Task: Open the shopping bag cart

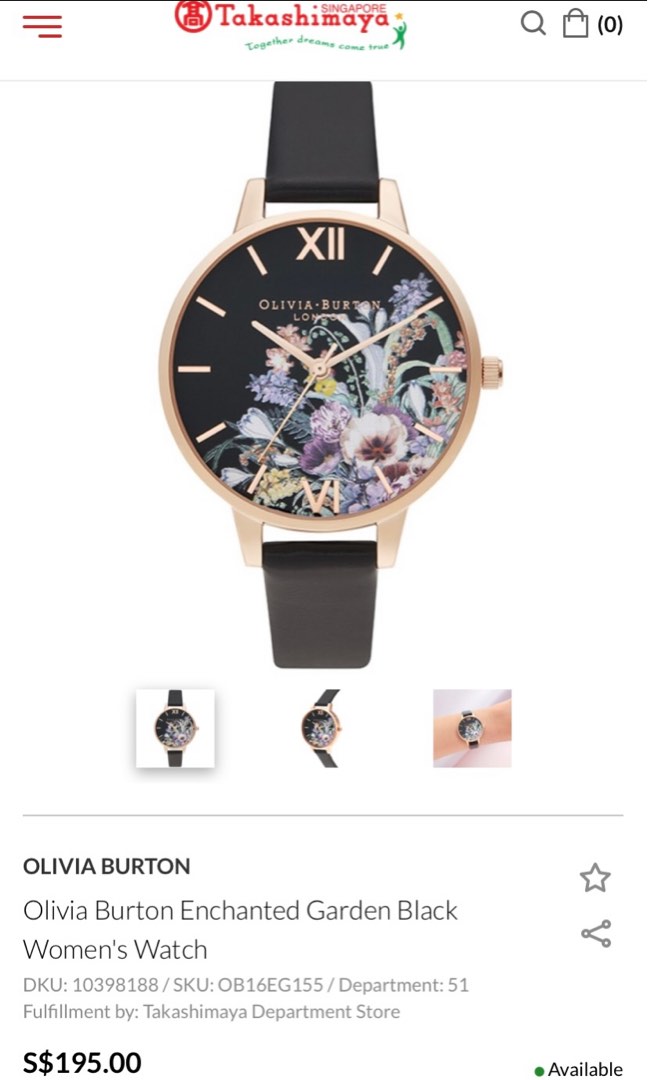Action: pyautogui.click(x=576, y=23)
